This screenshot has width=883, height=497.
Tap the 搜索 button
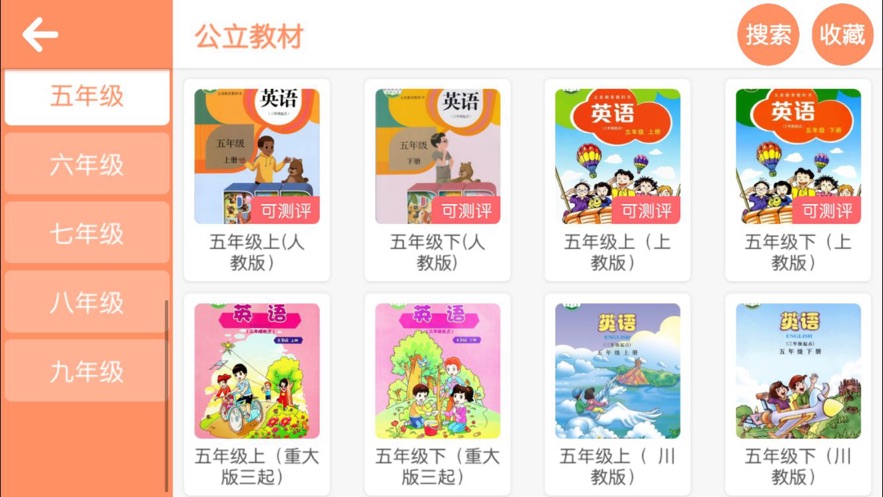click(768, 35)
